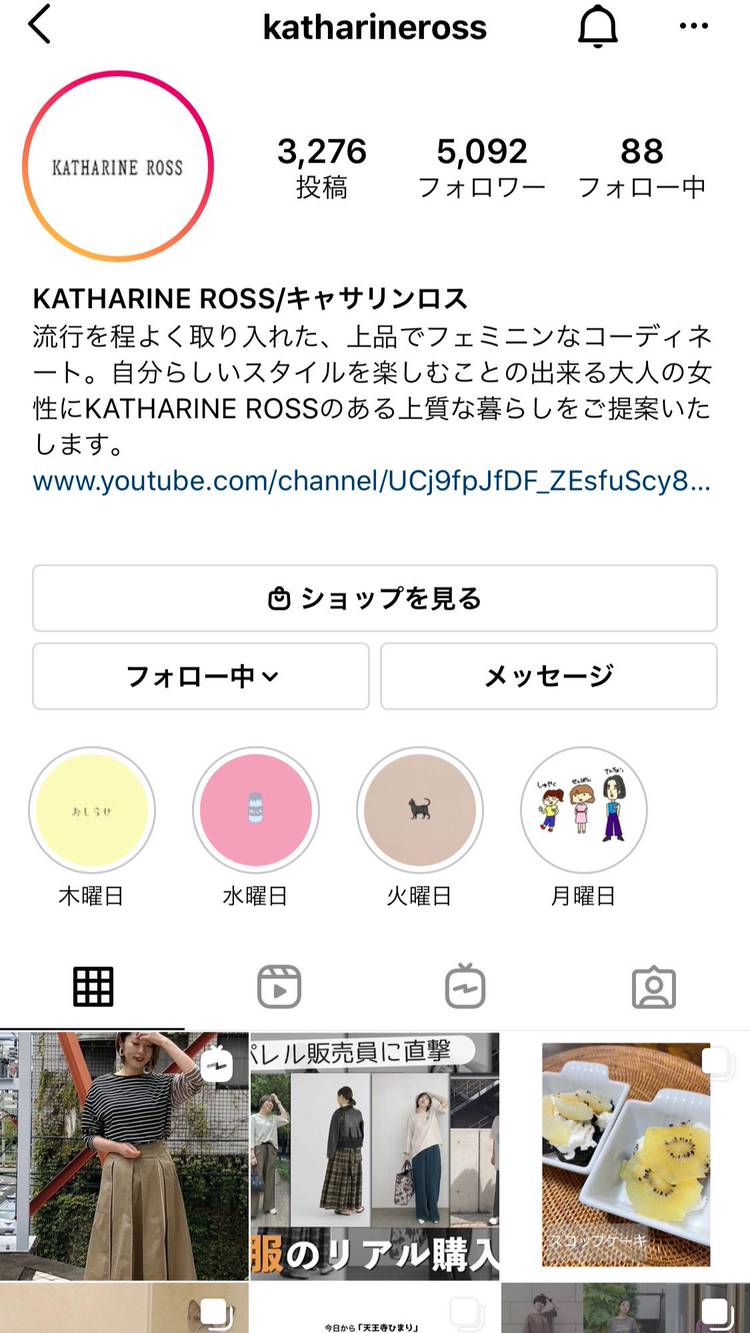This screenshot has height=1333, width=750.
Task: Expand the フォロー中 dropdown button
Action: 201,676
